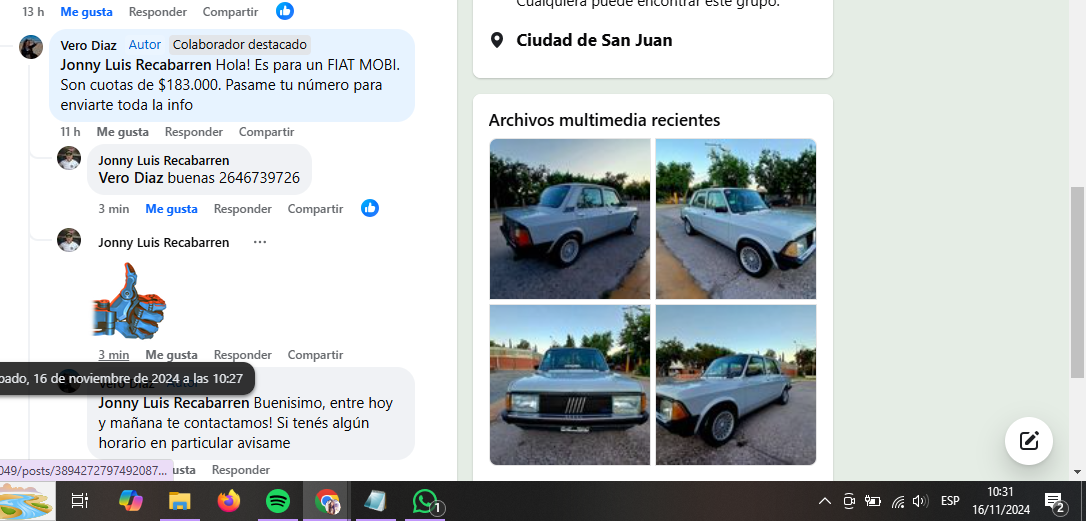
Task: View like reactions on Jonny's phone number comment
Action: click(370, 208)
